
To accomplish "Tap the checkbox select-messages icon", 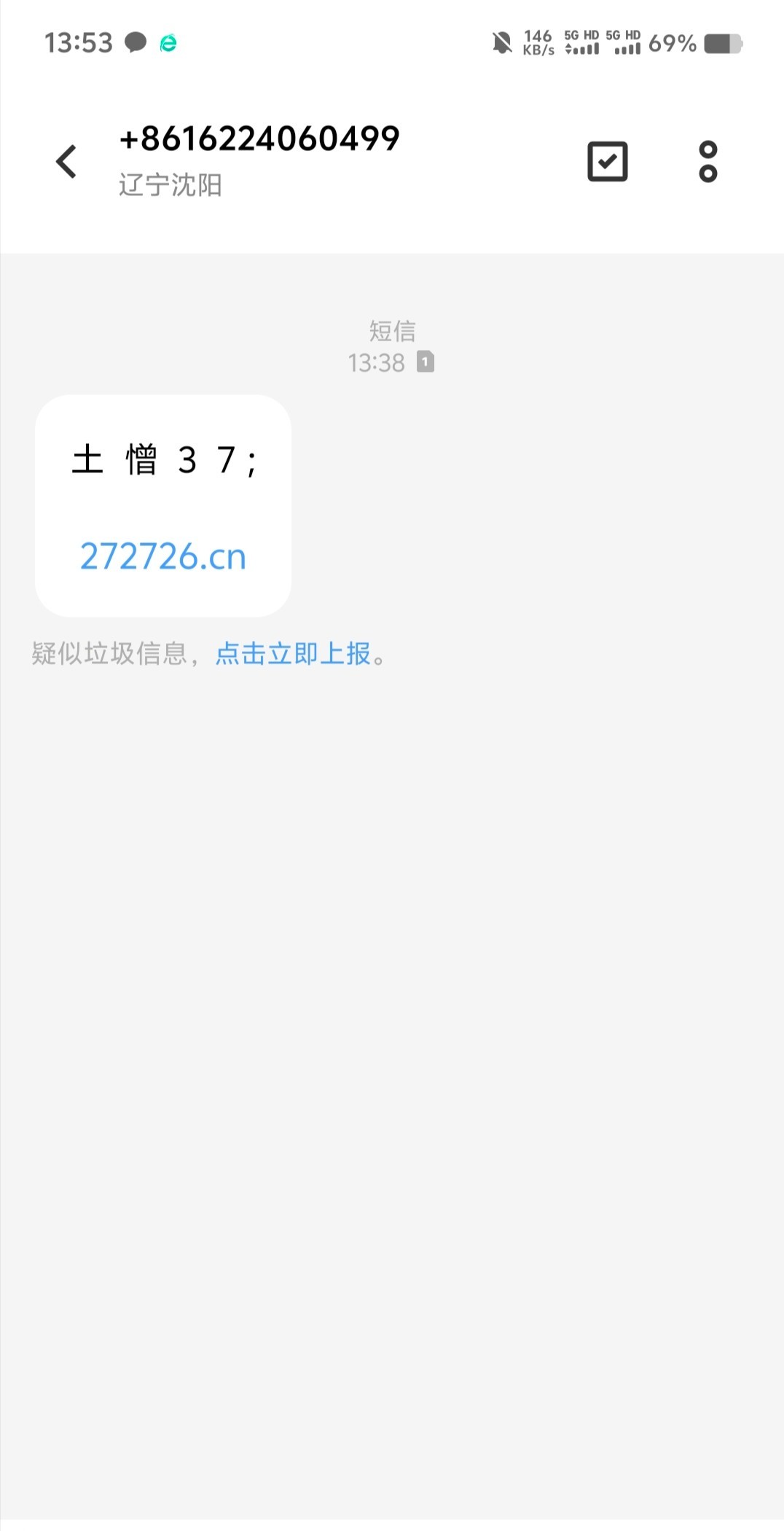I will pos(607,161).
